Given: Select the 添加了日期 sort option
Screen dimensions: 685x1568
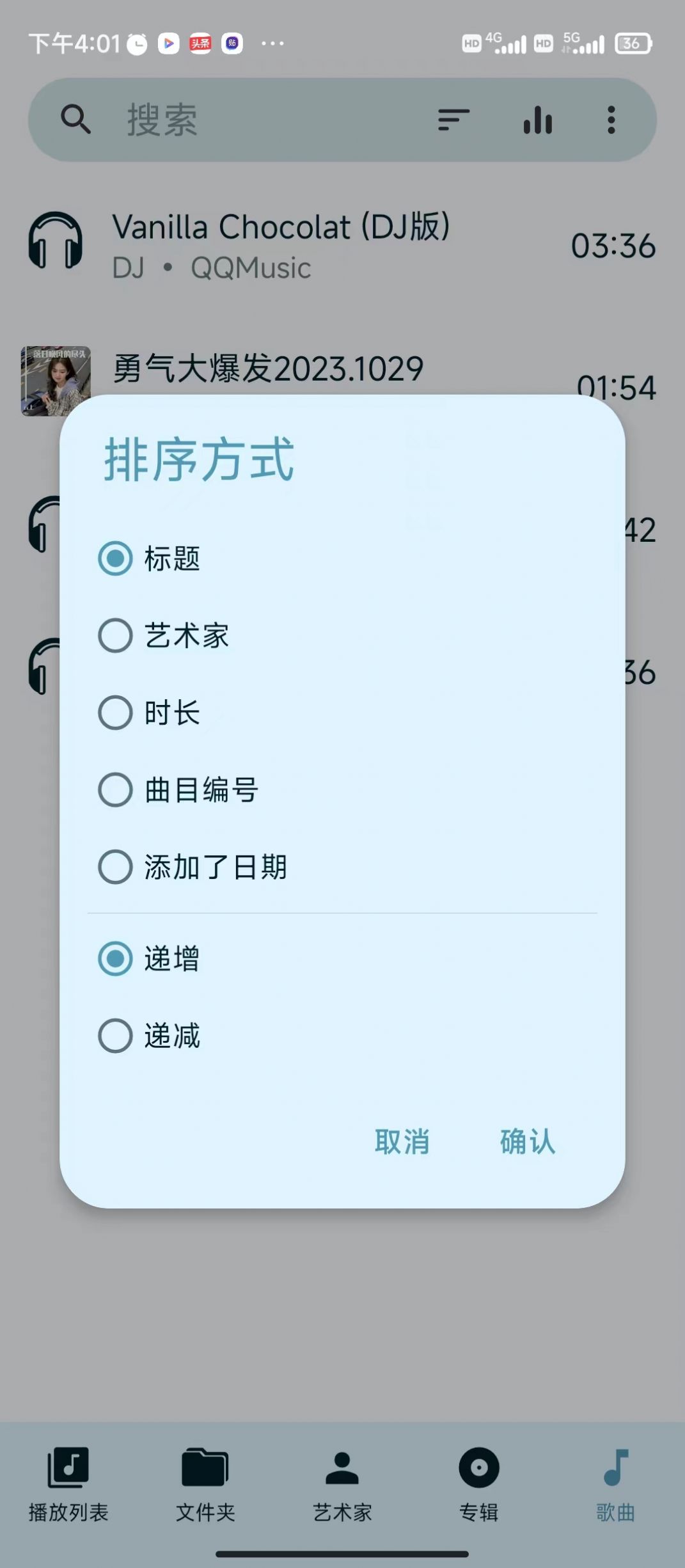Looking at the screenshot, I should point(116,867).
